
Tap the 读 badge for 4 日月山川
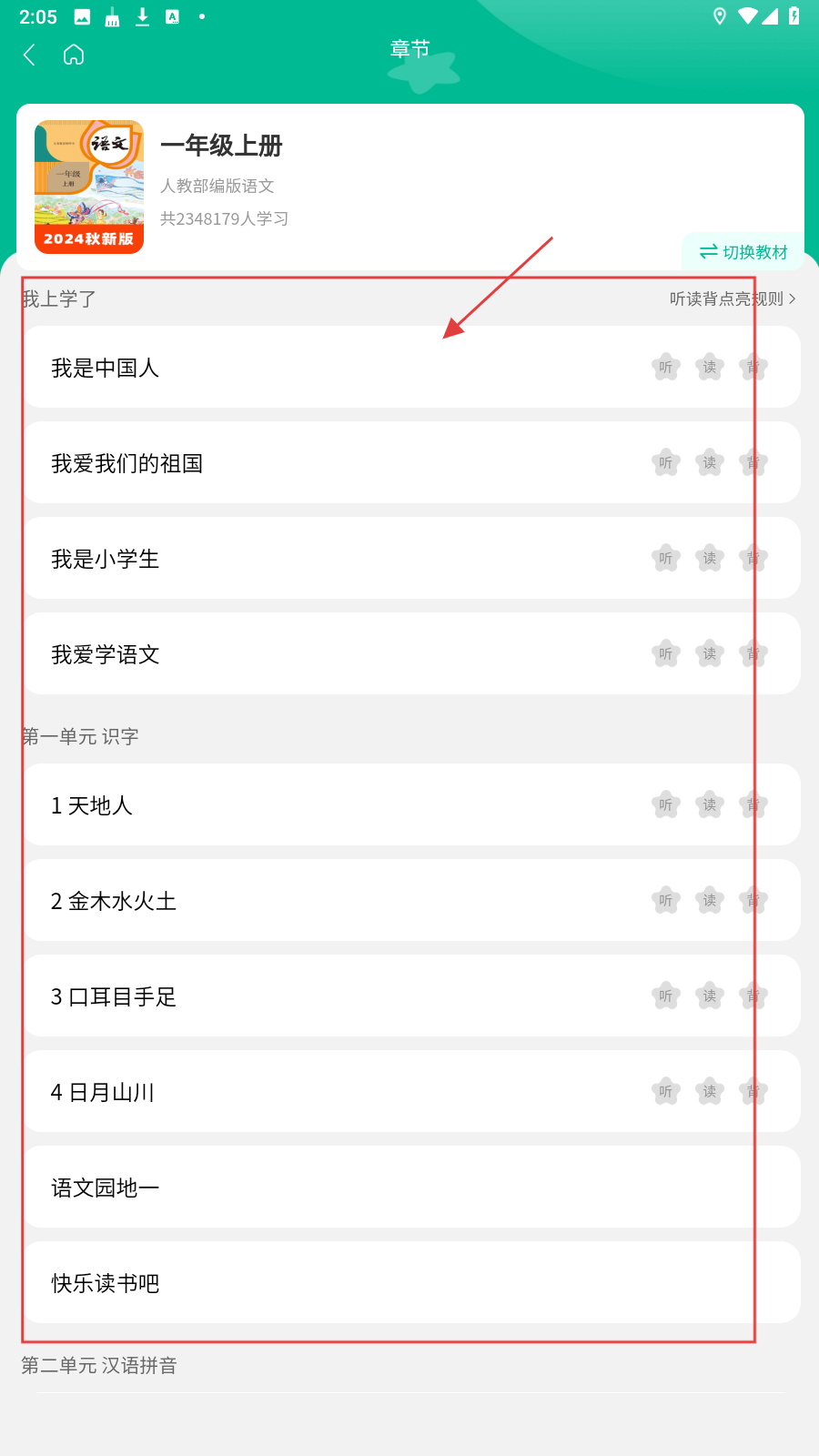pos(710,1091)
